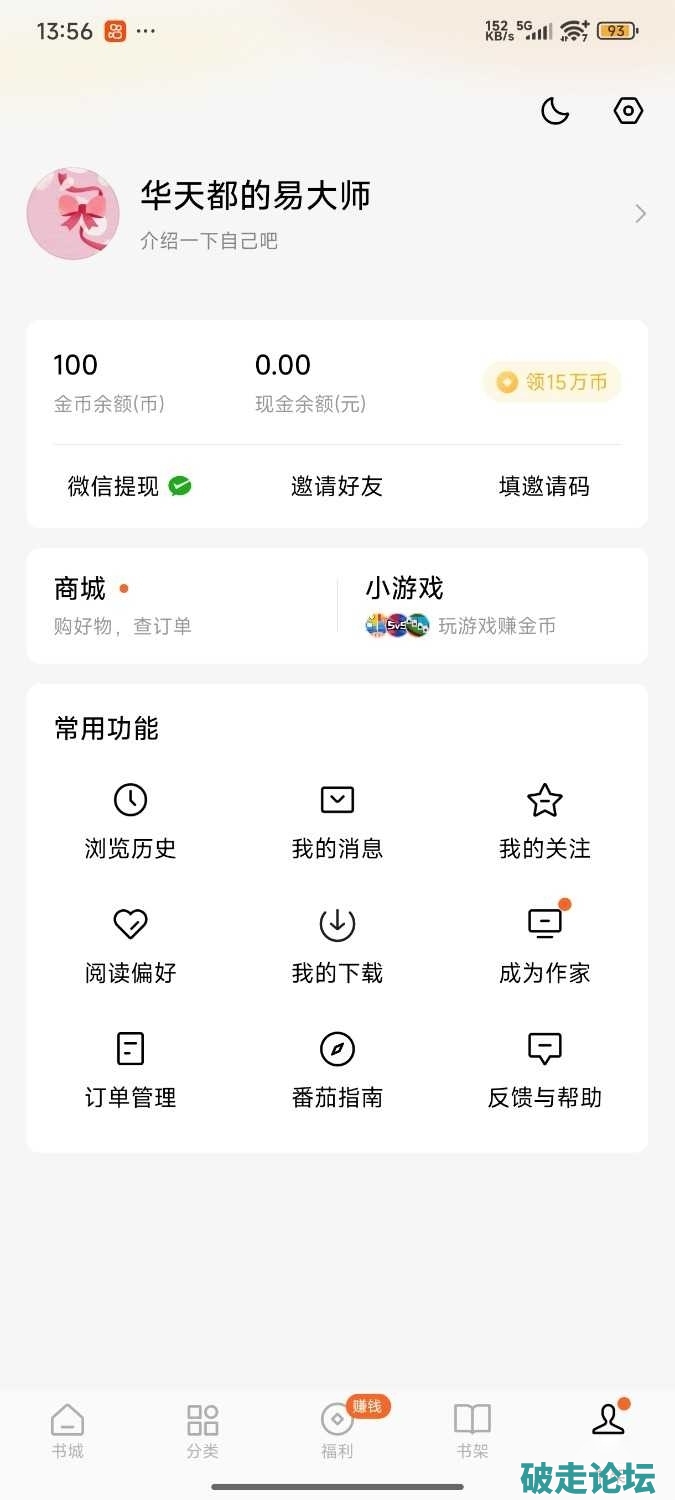Open 我的下载 downloads
The width and height of the screenshot is (675, 1500).
(x=337, y=946)
